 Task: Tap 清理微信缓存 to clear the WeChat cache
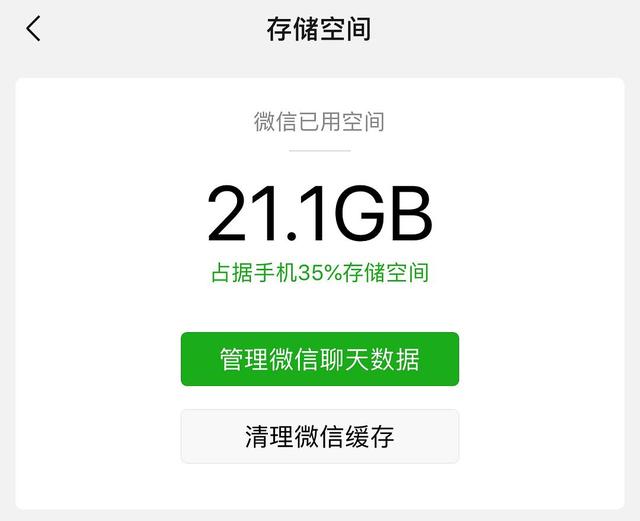319,436
